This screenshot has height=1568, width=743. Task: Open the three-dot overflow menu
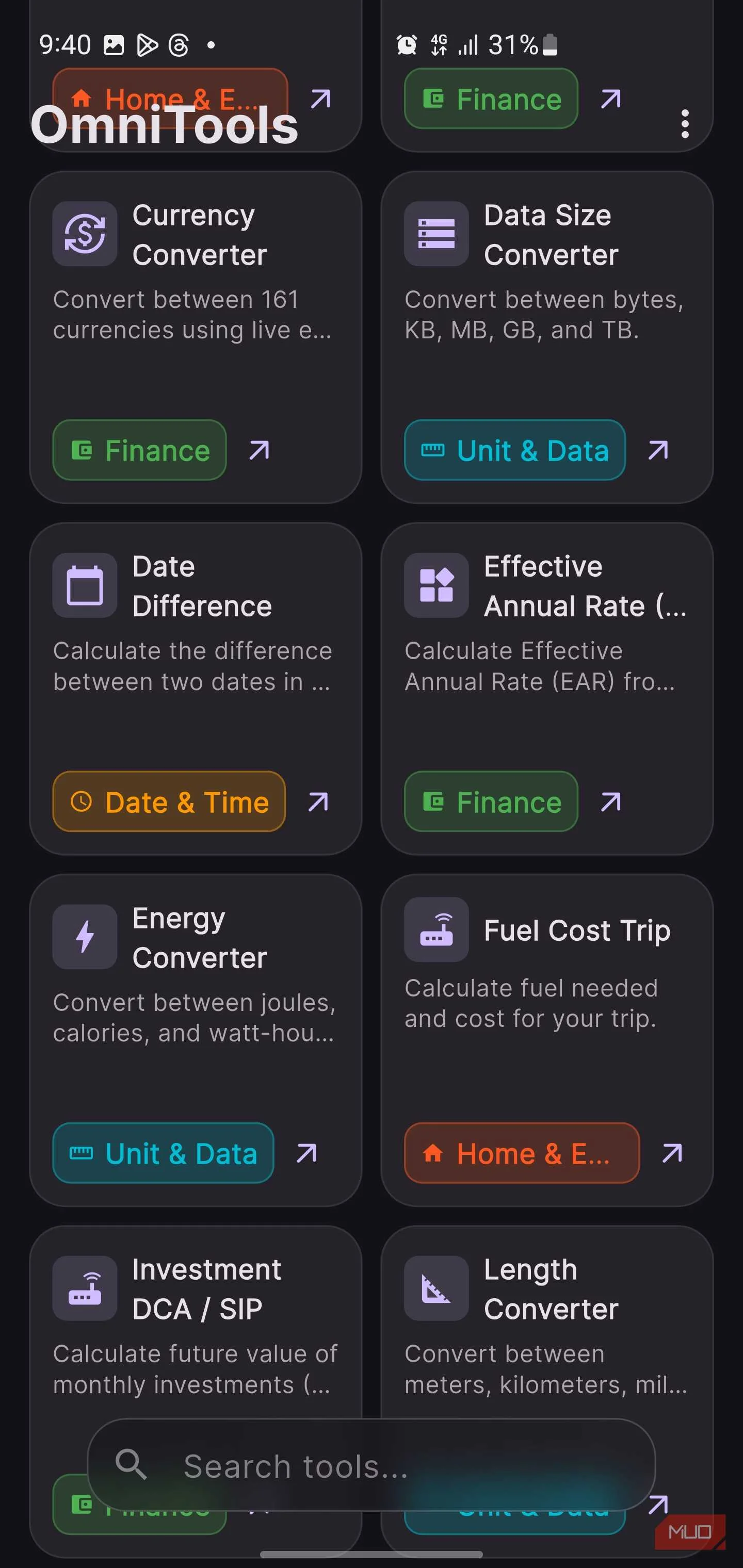click(686, 124)
